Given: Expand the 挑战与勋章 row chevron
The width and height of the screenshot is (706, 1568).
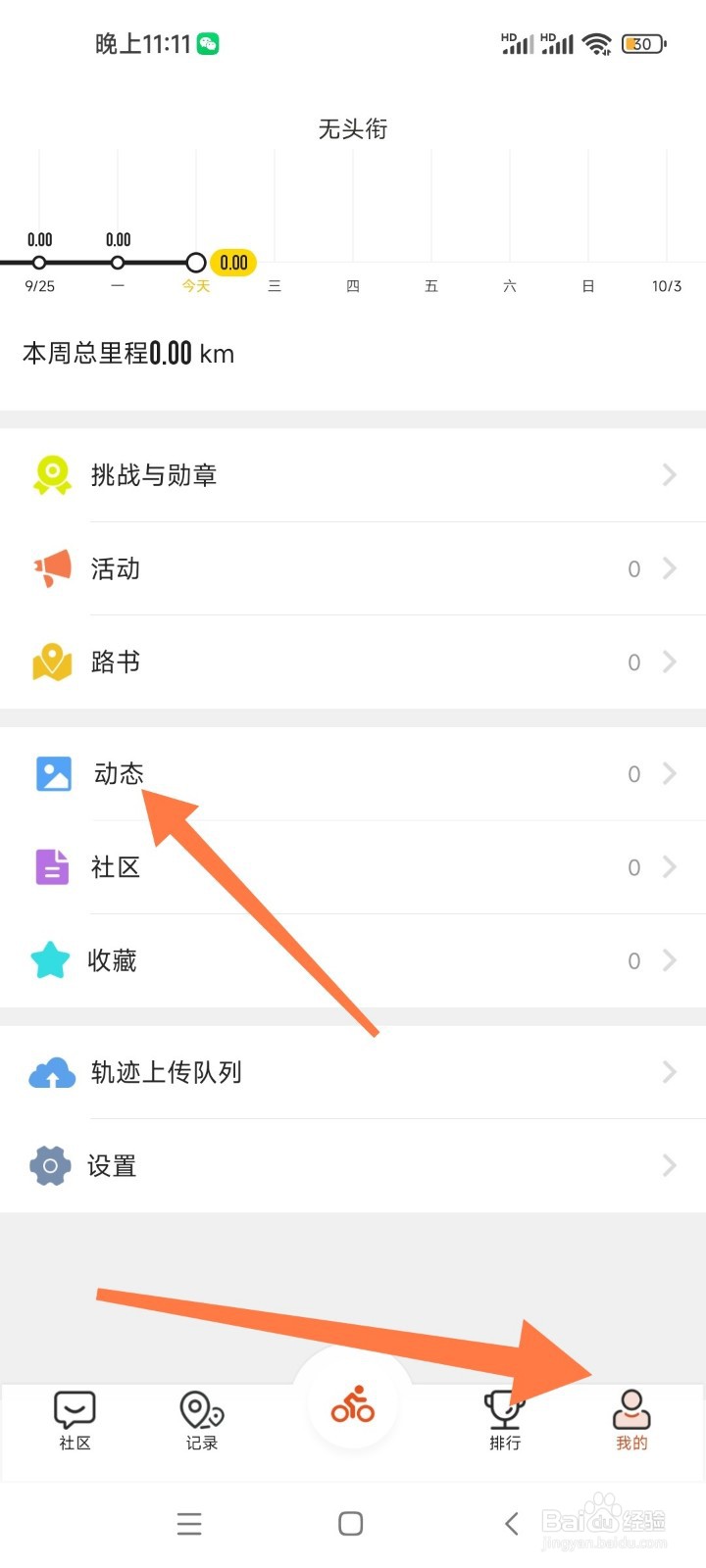Looking at the screenshot, I should [669, 474].
